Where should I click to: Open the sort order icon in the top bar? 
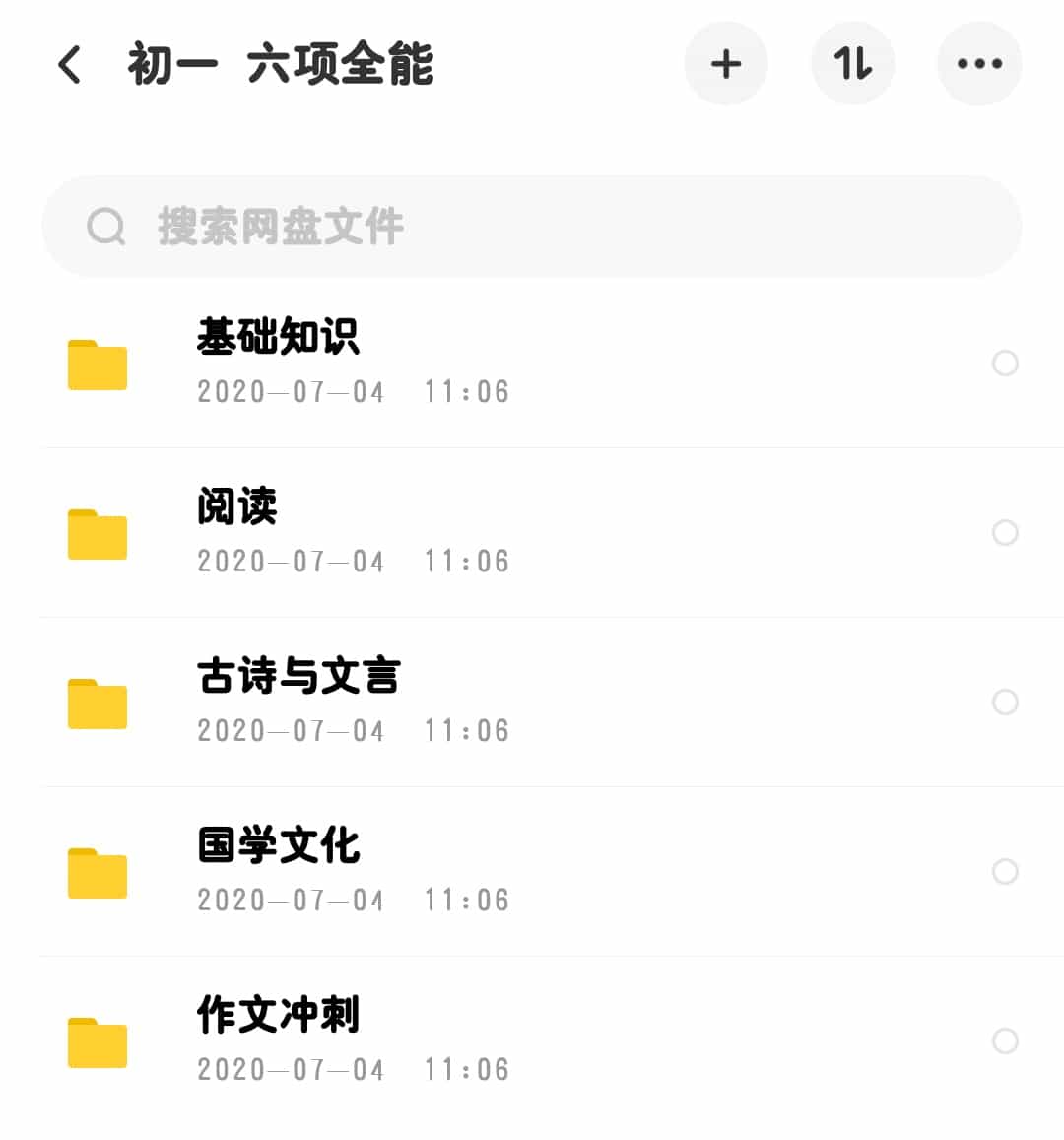coord(853,64)
